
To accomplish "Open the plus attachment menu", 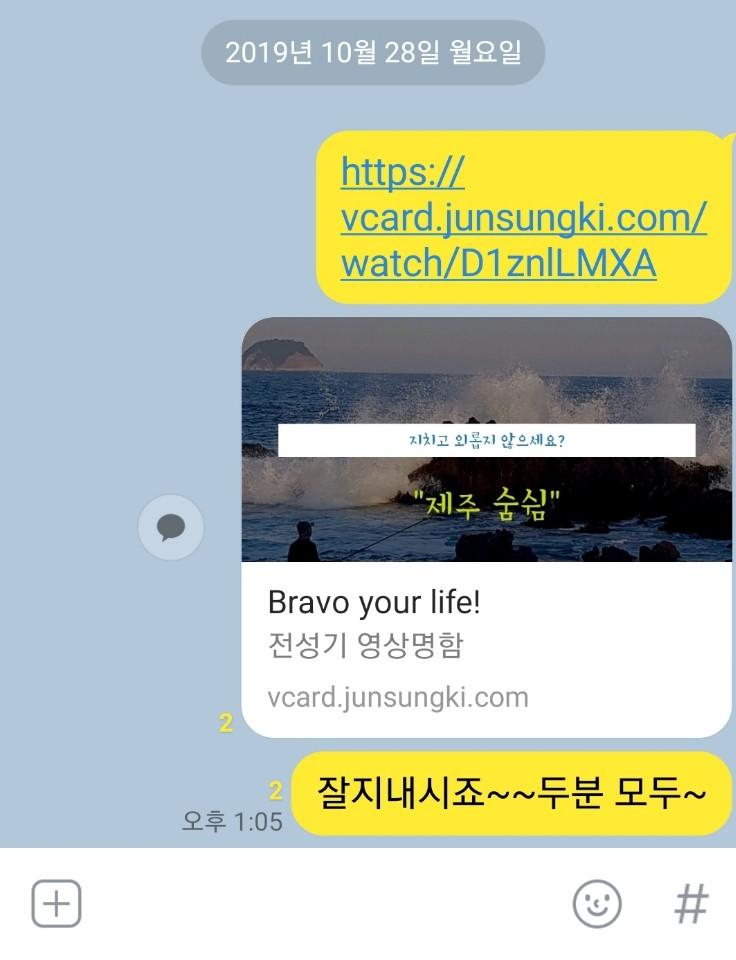I will (x=57, y=904).
